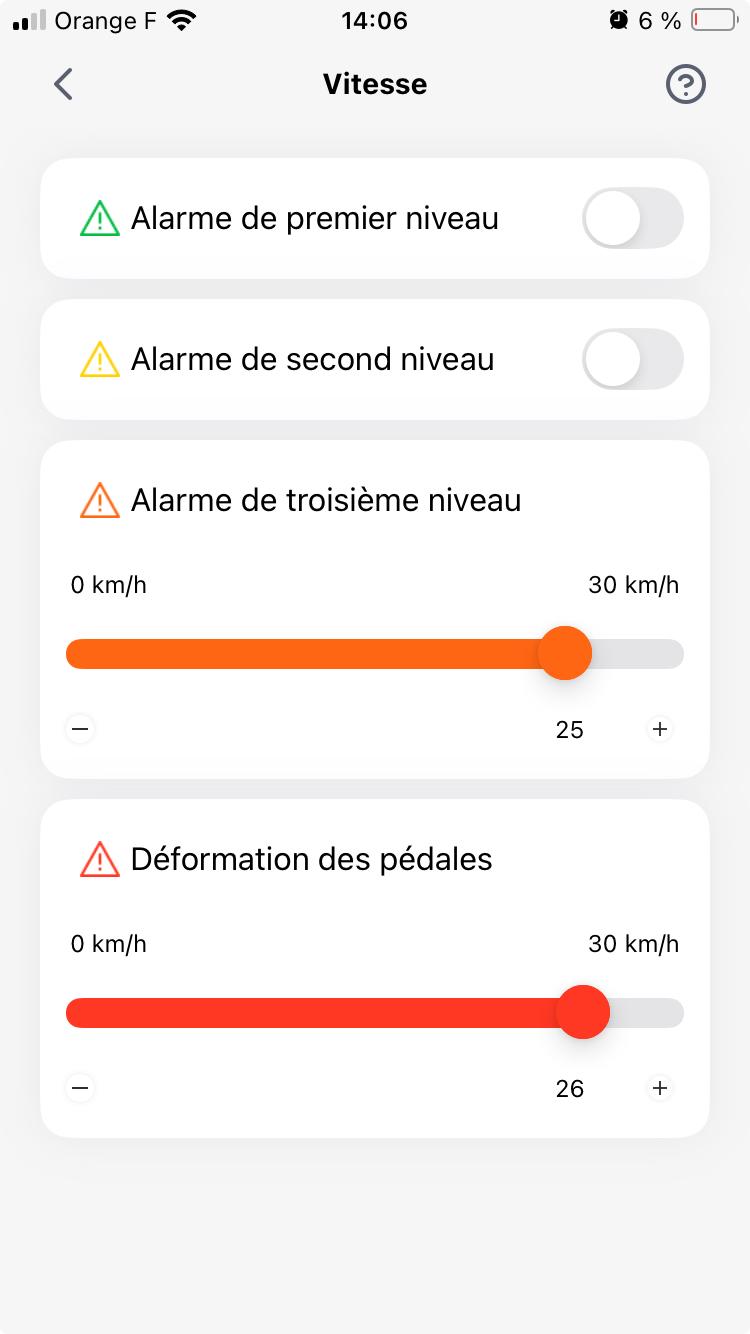This screenshot has width=750, height=1334.
Task: Increase the Déformation des pédales speed
Action: click(660, 1088)
